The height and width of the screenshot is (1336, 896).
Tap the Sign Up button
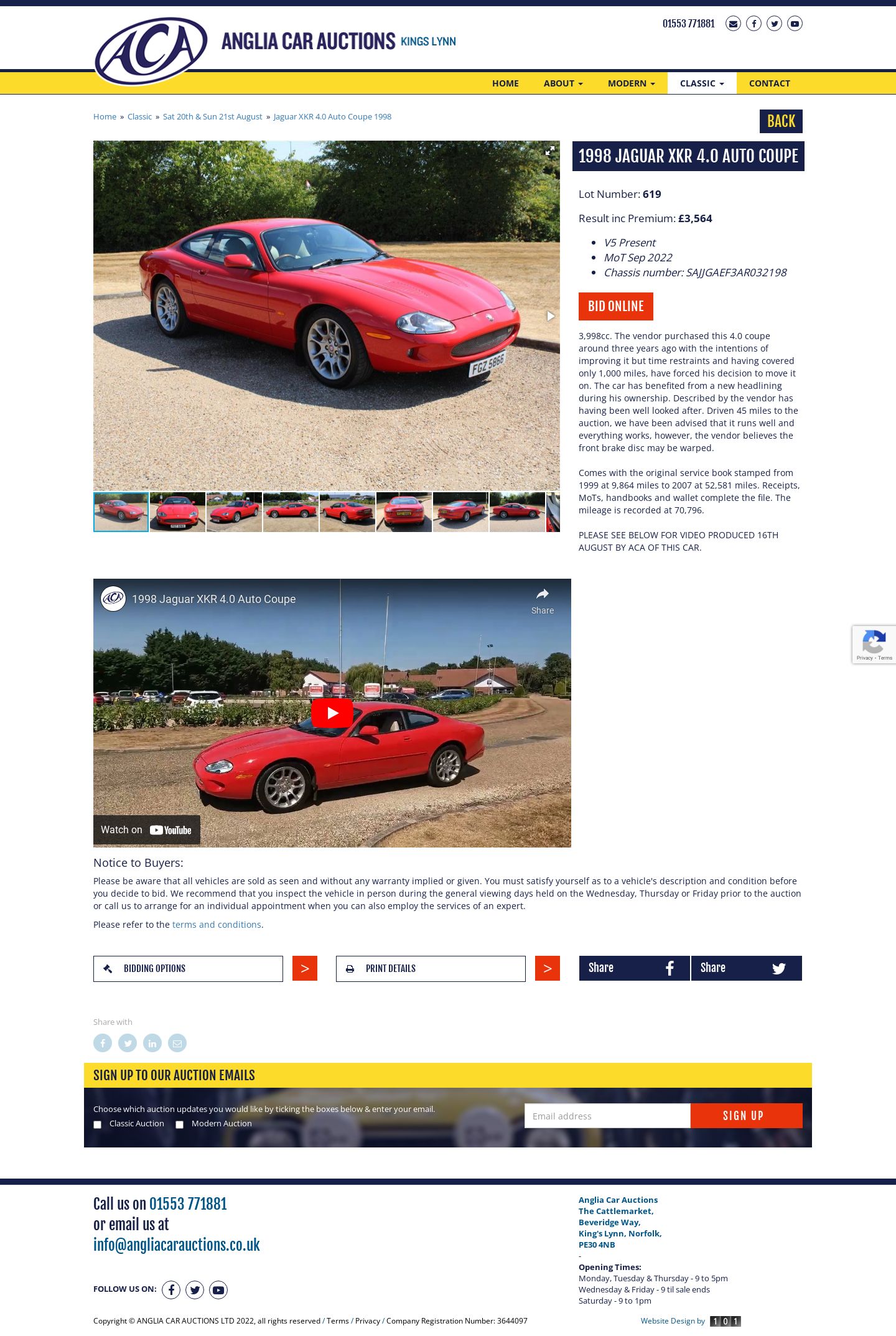[745, 1116]
